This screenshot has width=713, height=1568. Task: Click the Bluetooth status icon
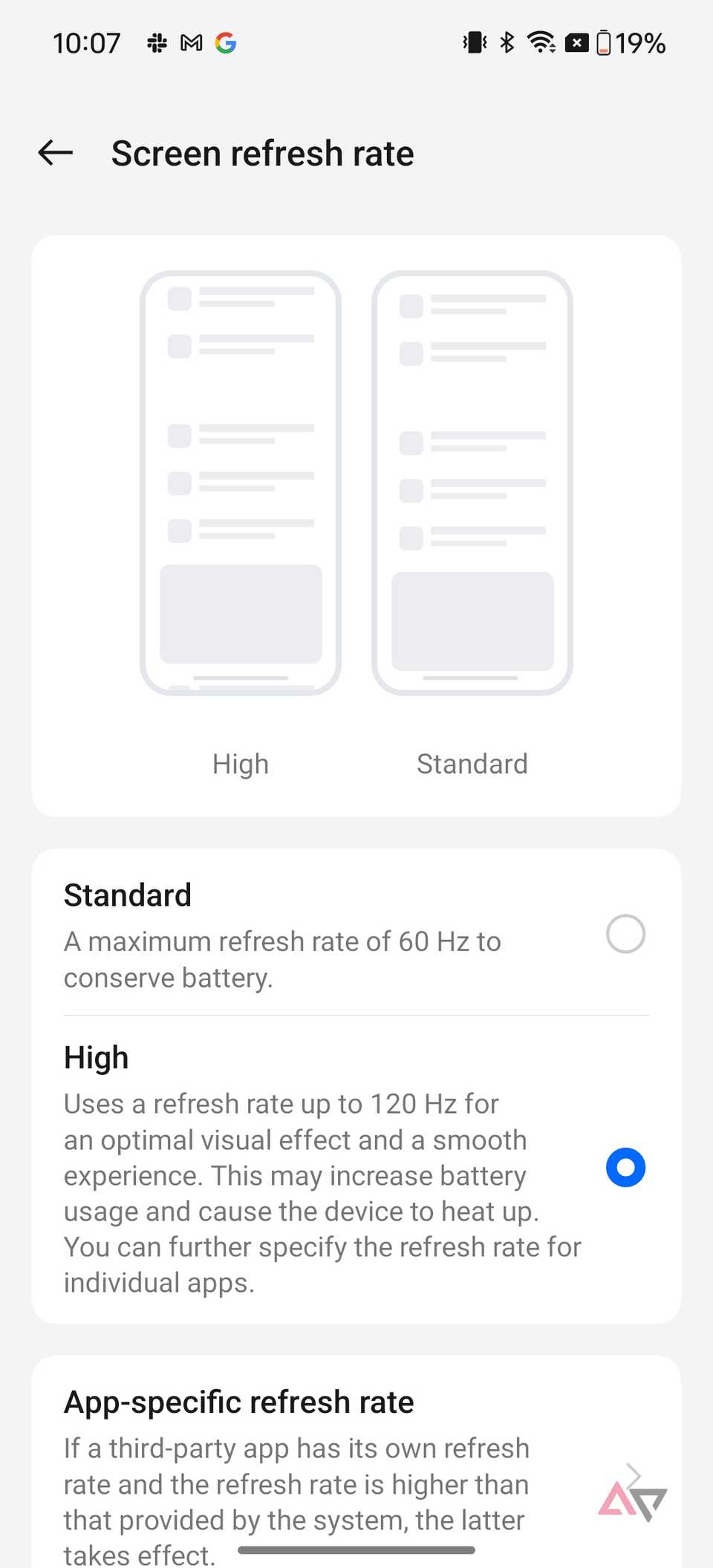point(507,42)
